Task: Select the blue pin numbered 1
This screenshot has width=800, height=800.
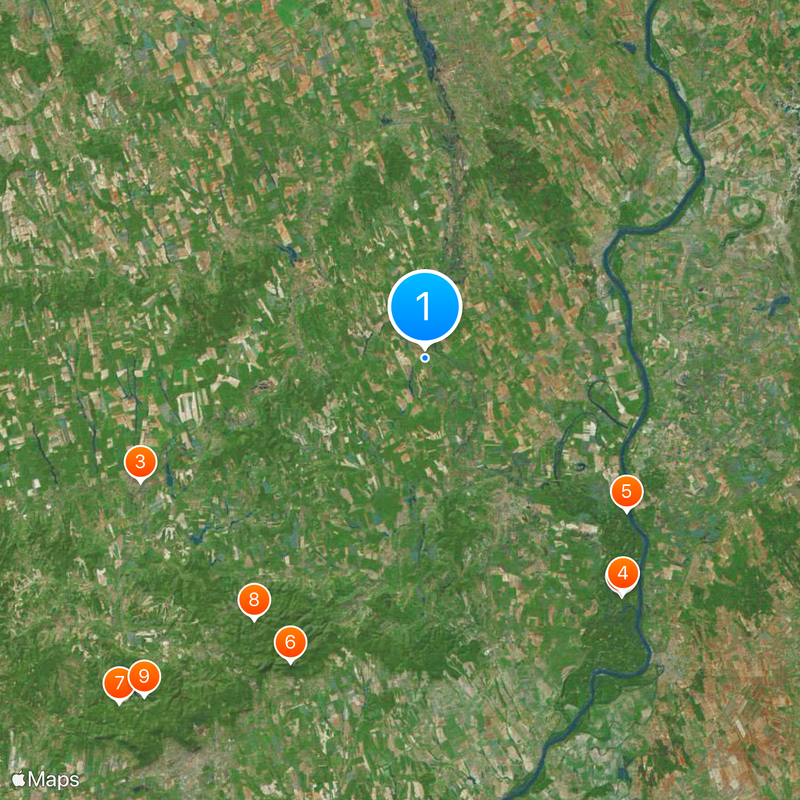Action: pos(425,306)
